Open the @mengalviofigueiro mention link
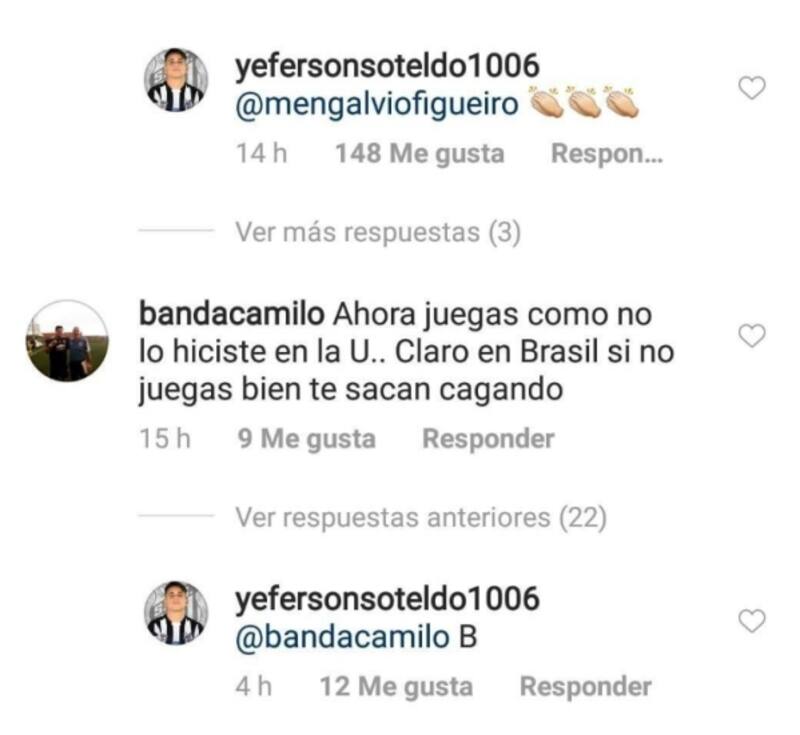Viewport: 800px width, 735px height. (377, 103)
